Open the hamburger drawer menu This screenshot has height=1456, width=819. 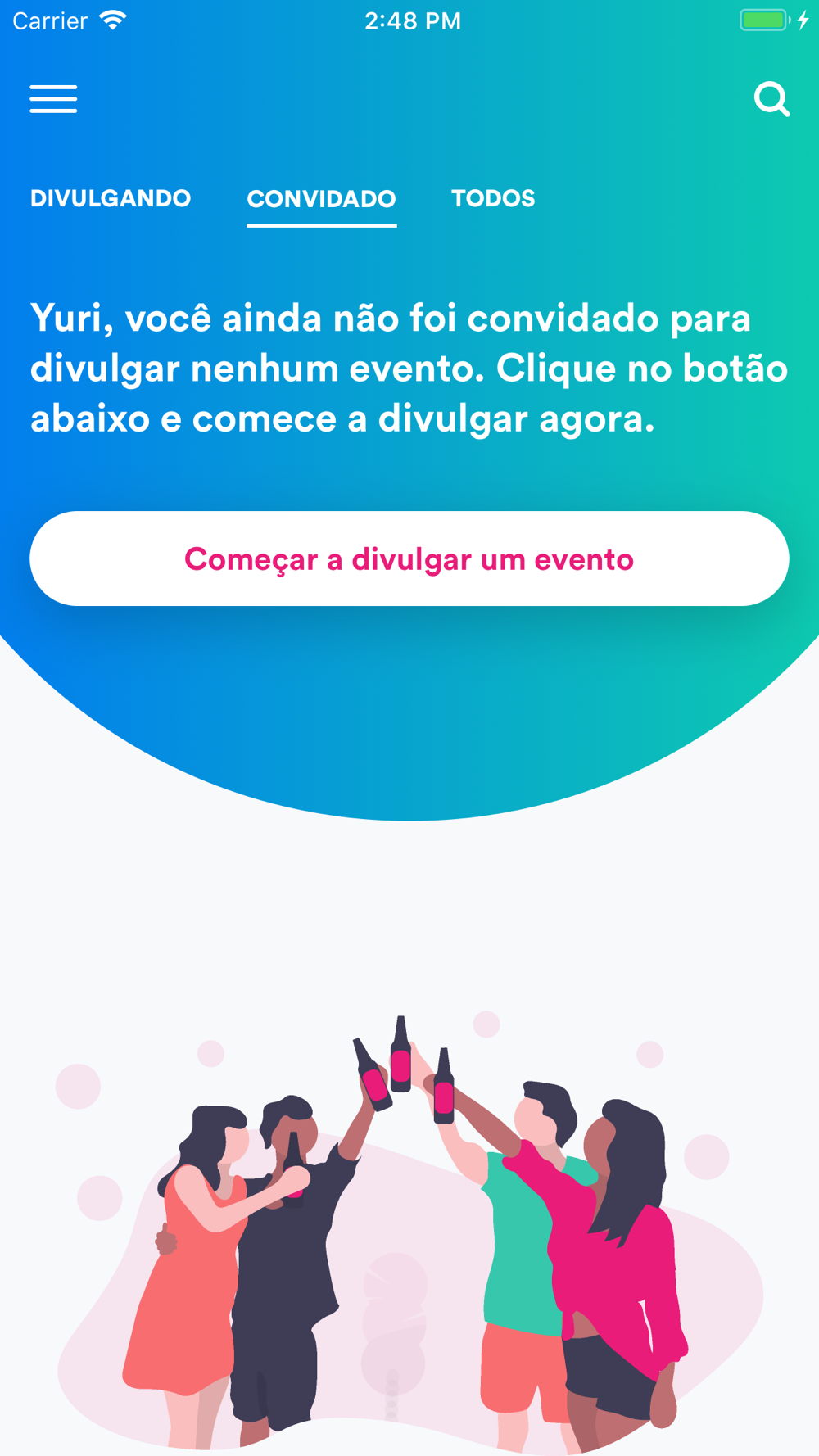pos(53,99)
